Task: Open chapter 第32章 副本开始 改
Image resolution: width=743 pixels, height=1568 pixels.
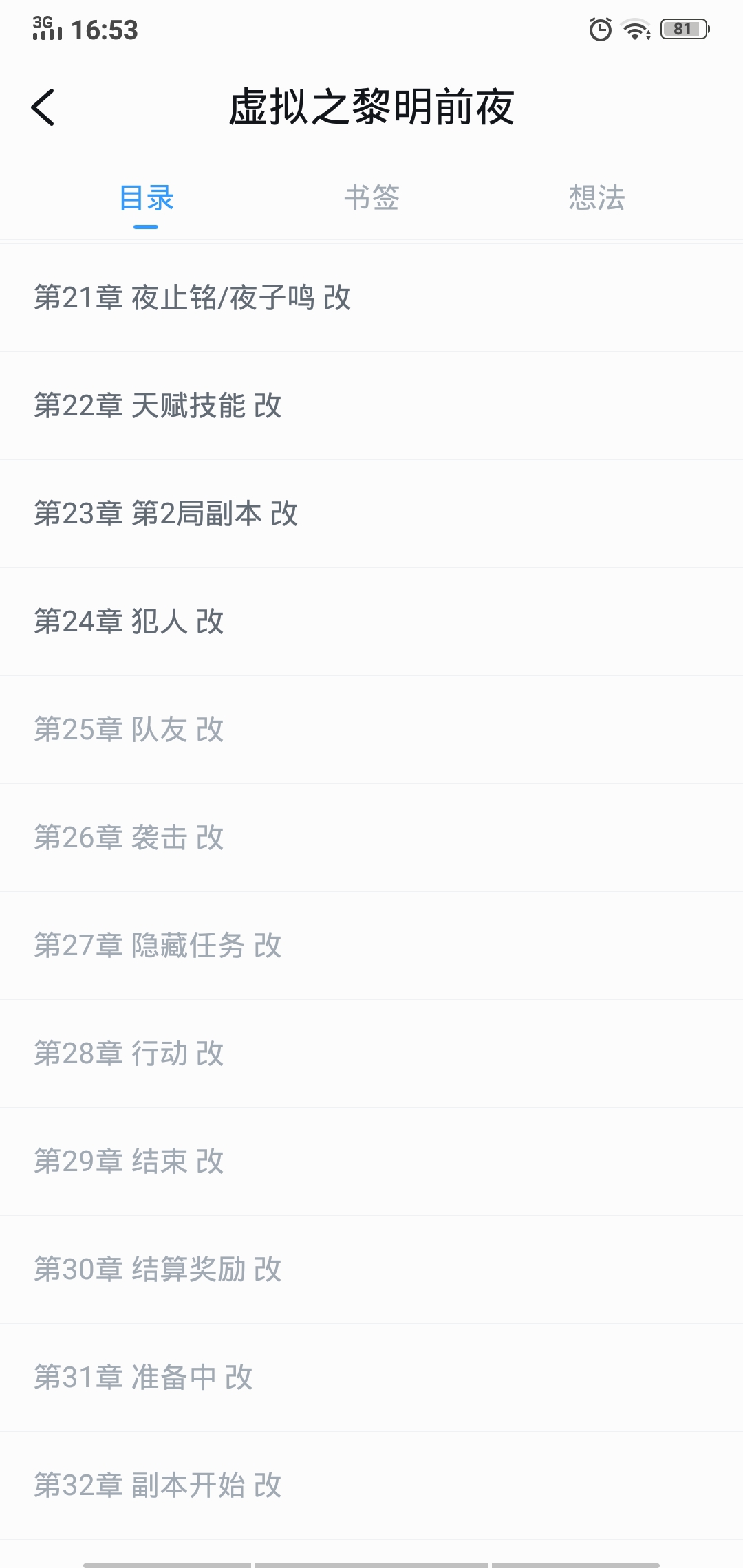Action: pos(158,1486)
